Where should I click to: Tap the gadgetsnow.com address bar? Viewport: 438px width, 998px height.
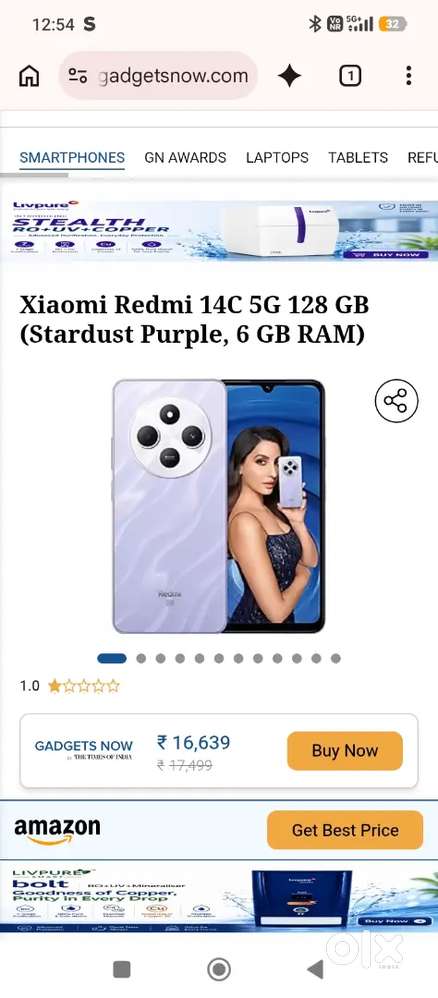[x=158, y=76]
